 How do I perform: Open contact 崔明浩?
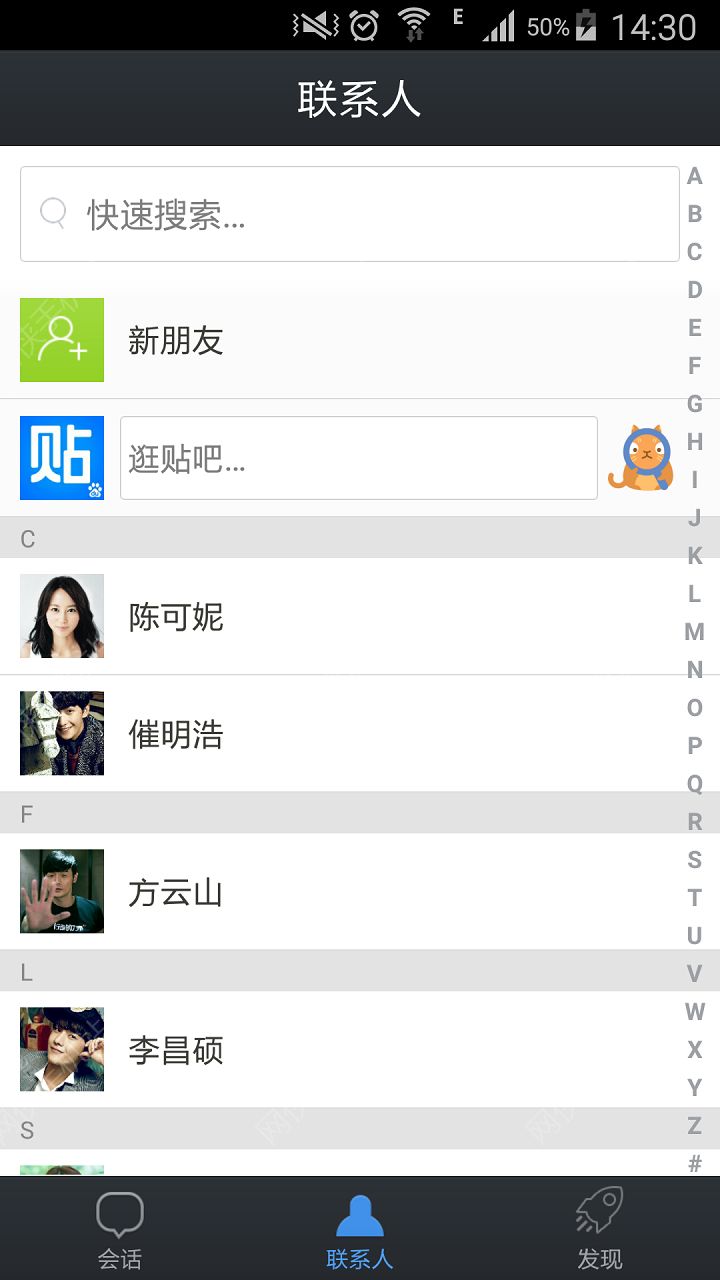[x=340, y=734]
